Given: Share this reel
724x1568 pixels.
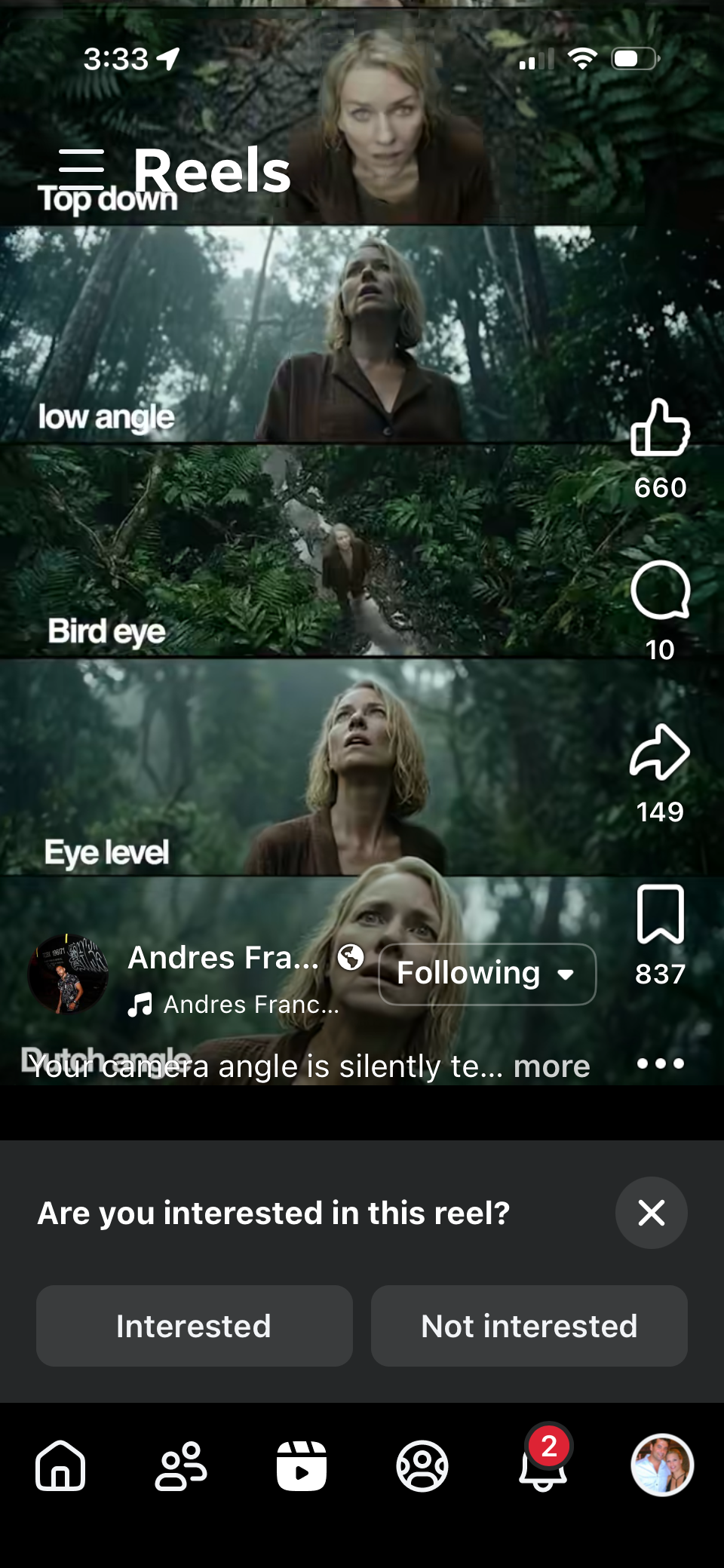Looking at the screenshot, I should point(660,753).
